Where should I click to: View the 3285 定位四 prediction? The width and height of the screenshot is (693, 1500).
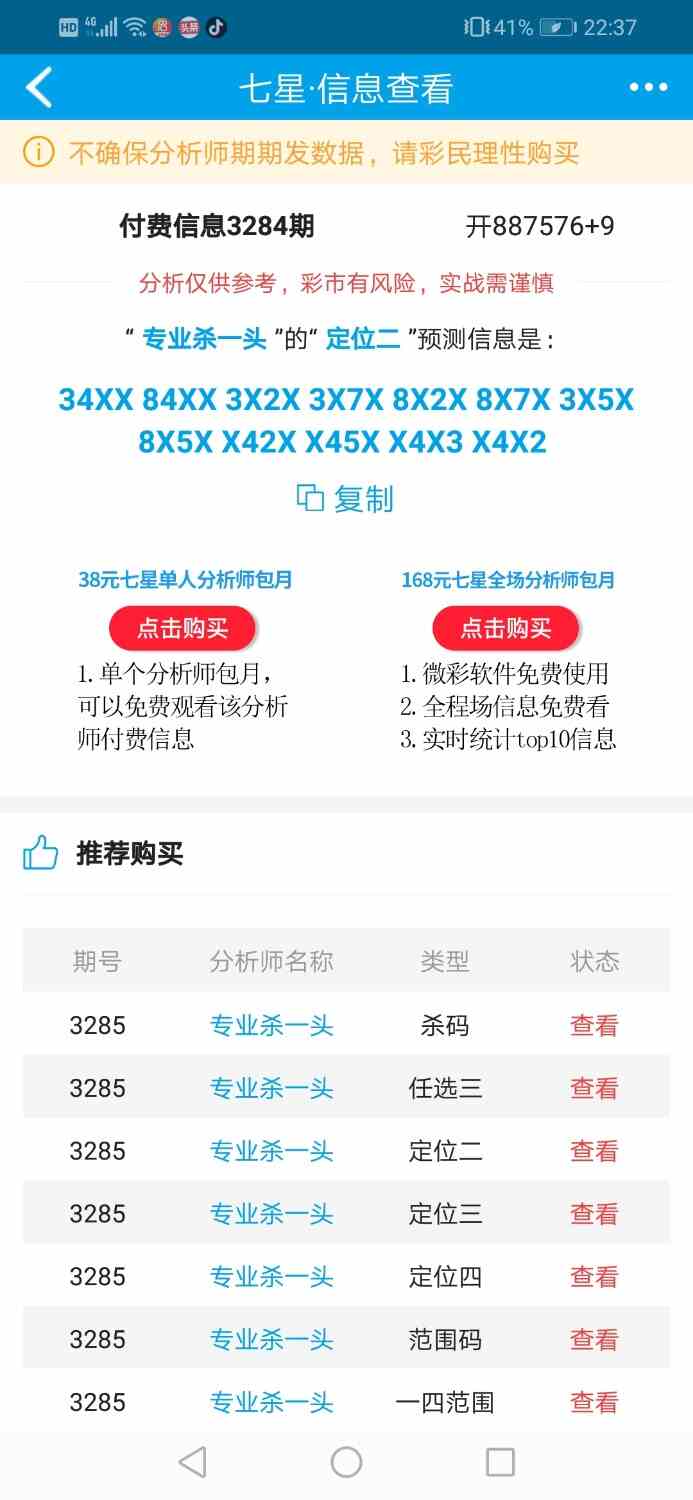click(594, 1277)
